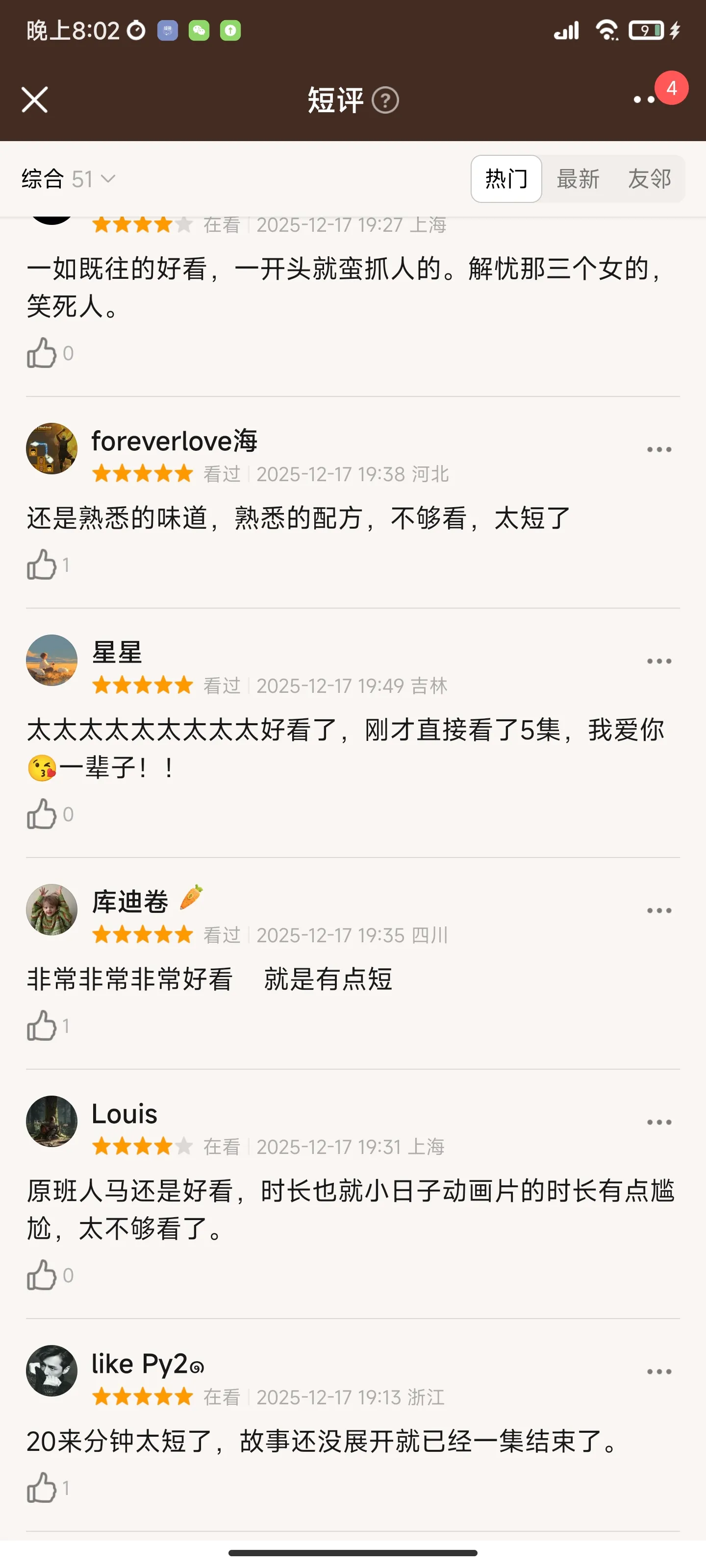Viewport: 706px width, 1568px height.
Task: Open 库迪卷's profile avatar
Action: click(x=52, y=909)
